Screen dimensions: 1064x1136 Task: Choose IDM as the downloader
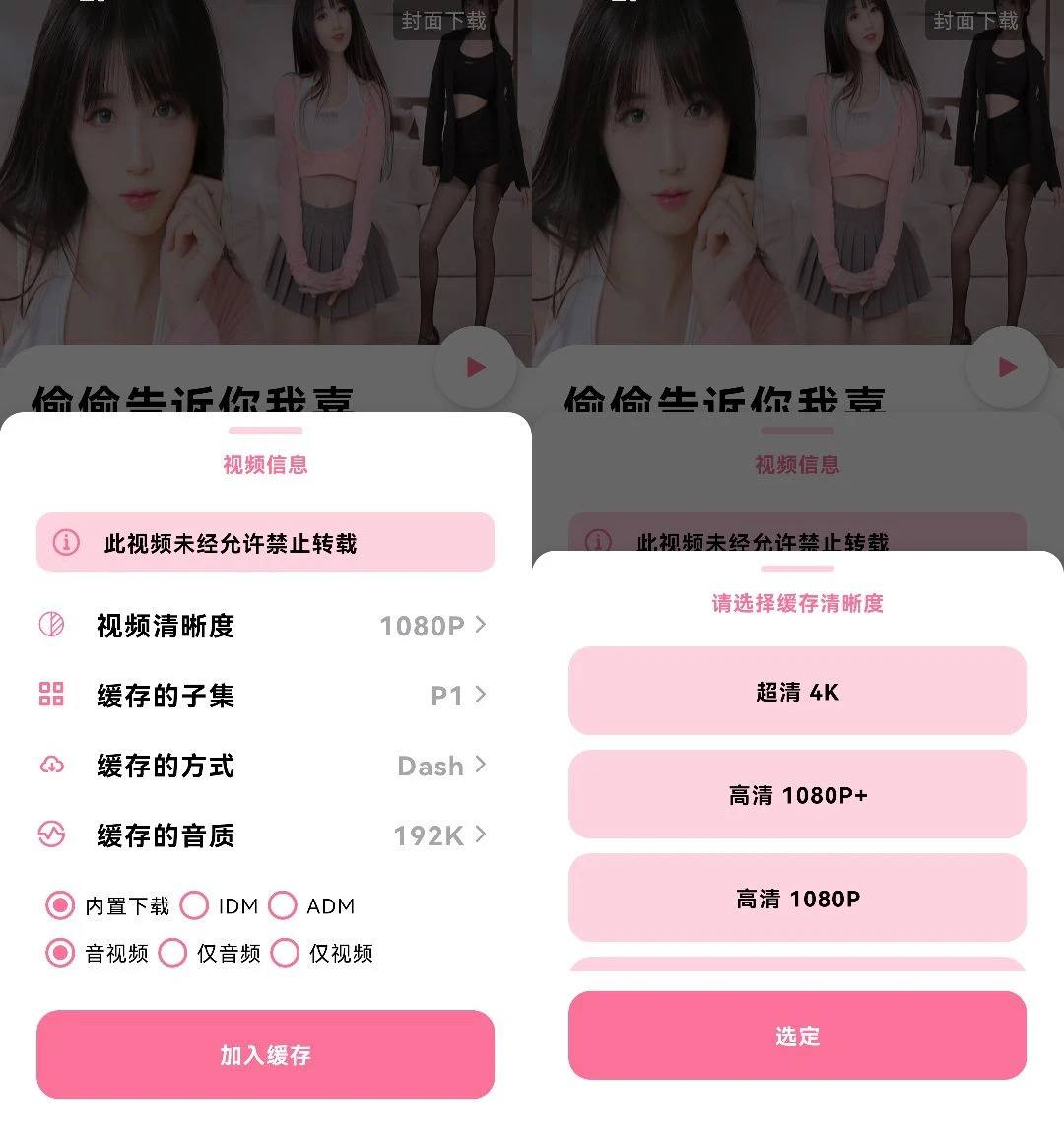[x=195, y=905]
